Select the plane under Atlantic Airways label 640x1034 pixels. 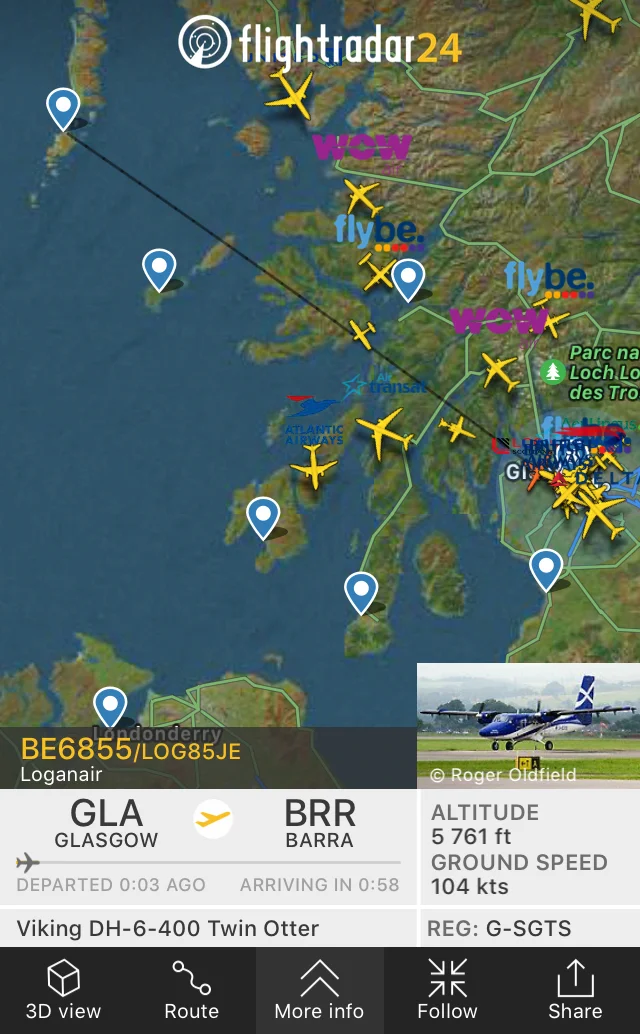pos(314,466)
